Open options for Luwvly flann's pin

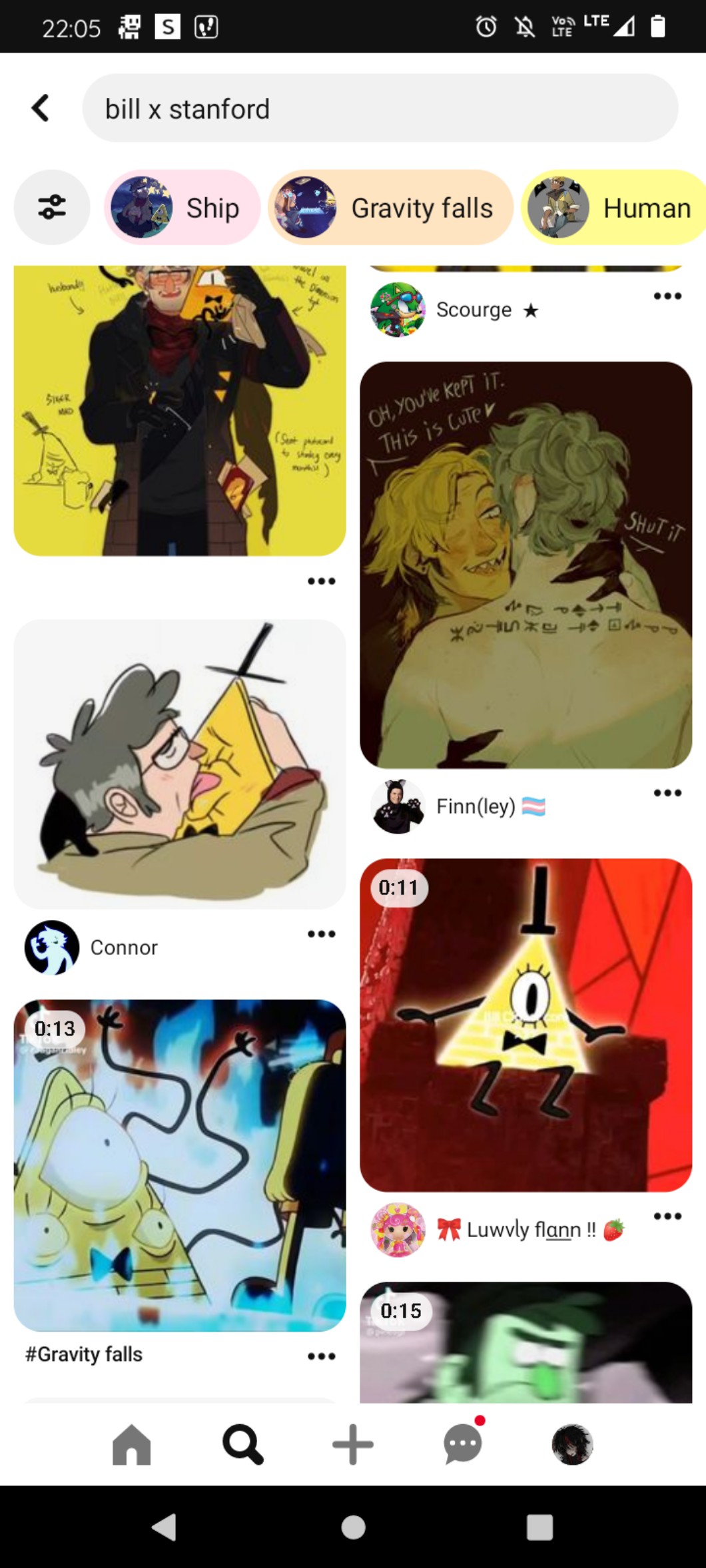click(x=667, y=1216)
